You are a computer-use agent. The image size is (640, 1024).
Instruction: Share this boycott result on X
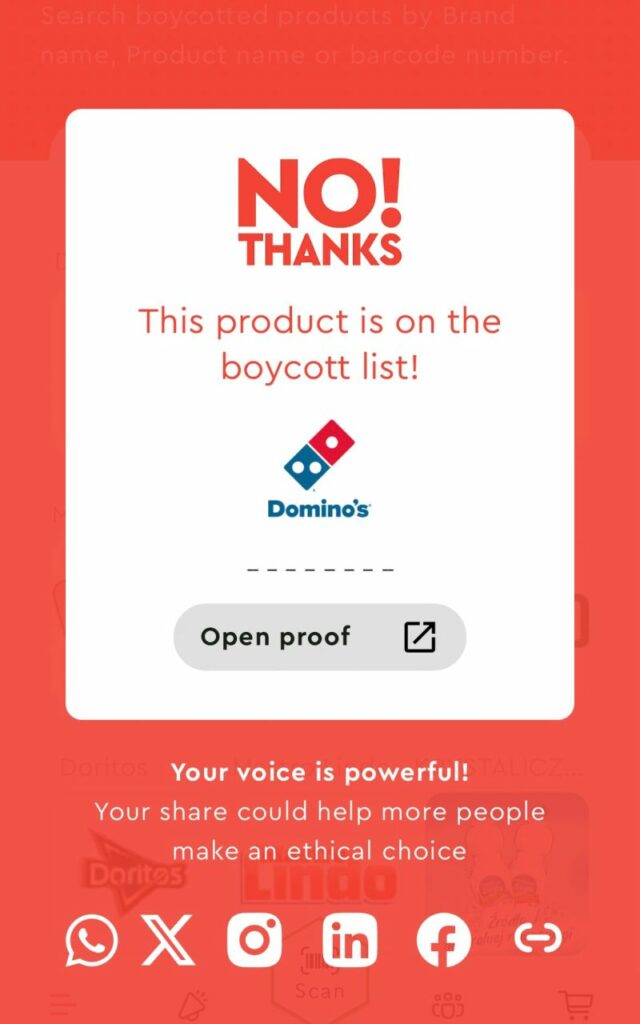pos(169,940)
